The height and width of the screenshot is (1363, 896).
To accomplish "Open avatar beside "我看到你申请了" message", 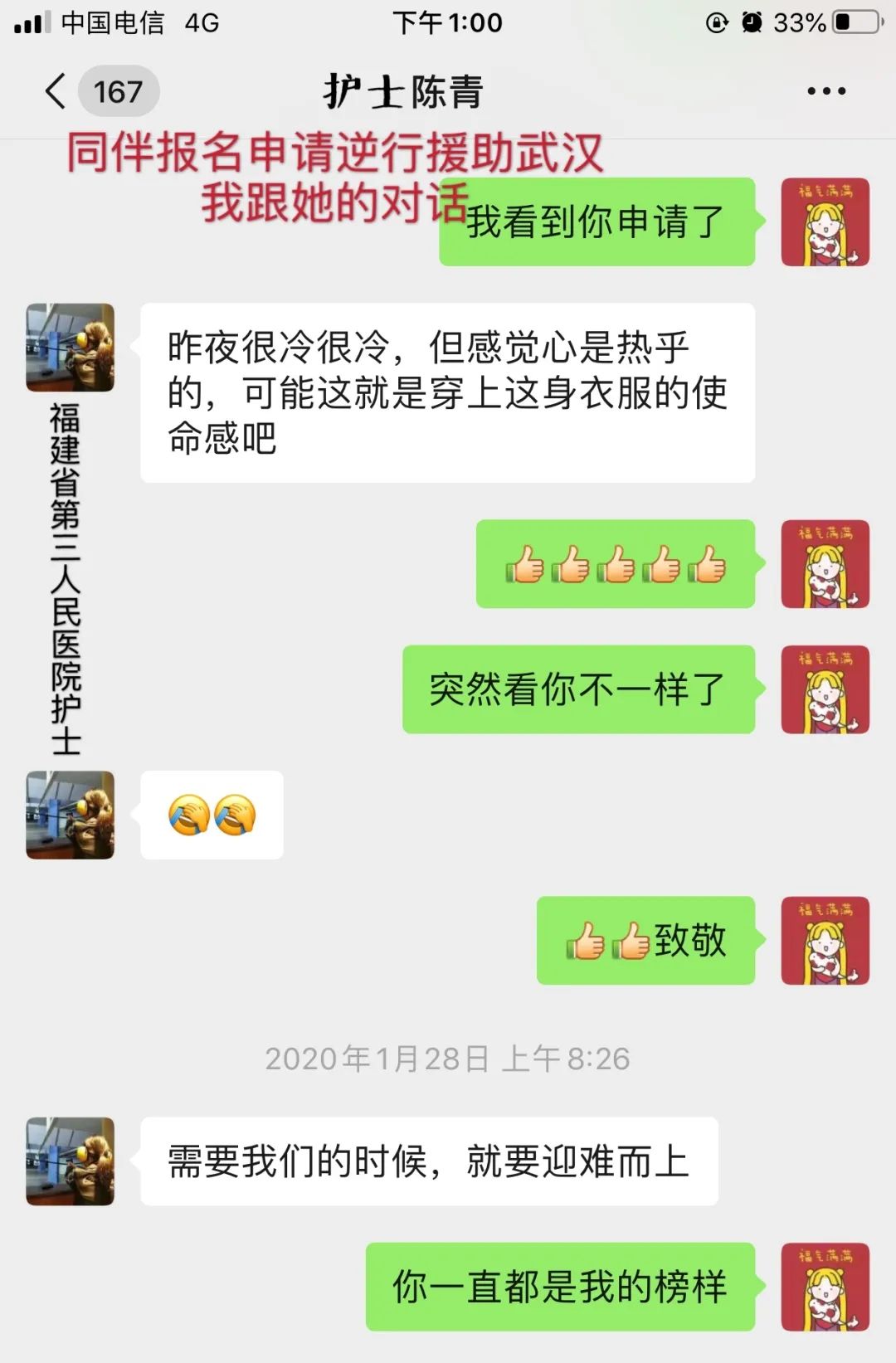I will coord(825,222).
